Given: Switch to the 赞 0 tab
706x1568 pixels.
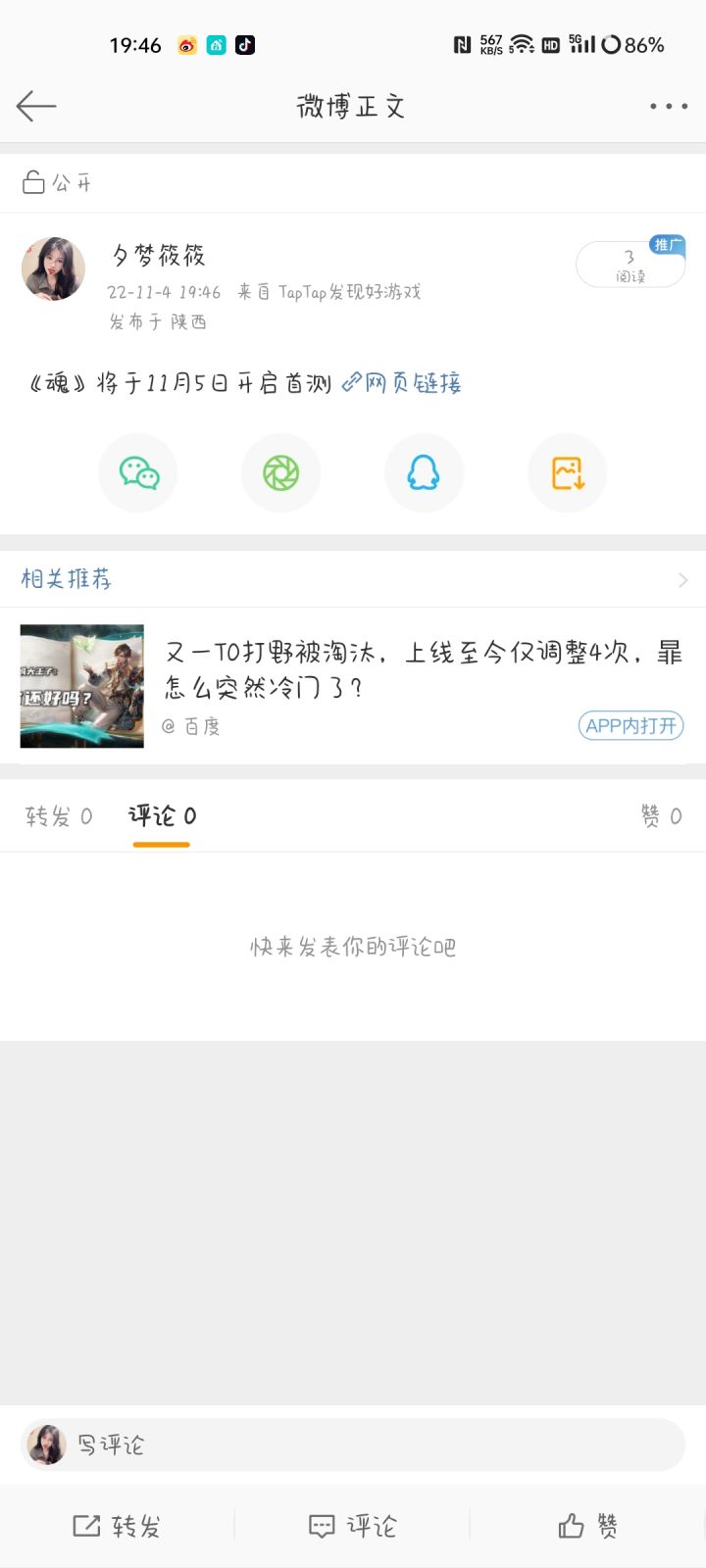Looking at the screenshot, I should (660, 815).
